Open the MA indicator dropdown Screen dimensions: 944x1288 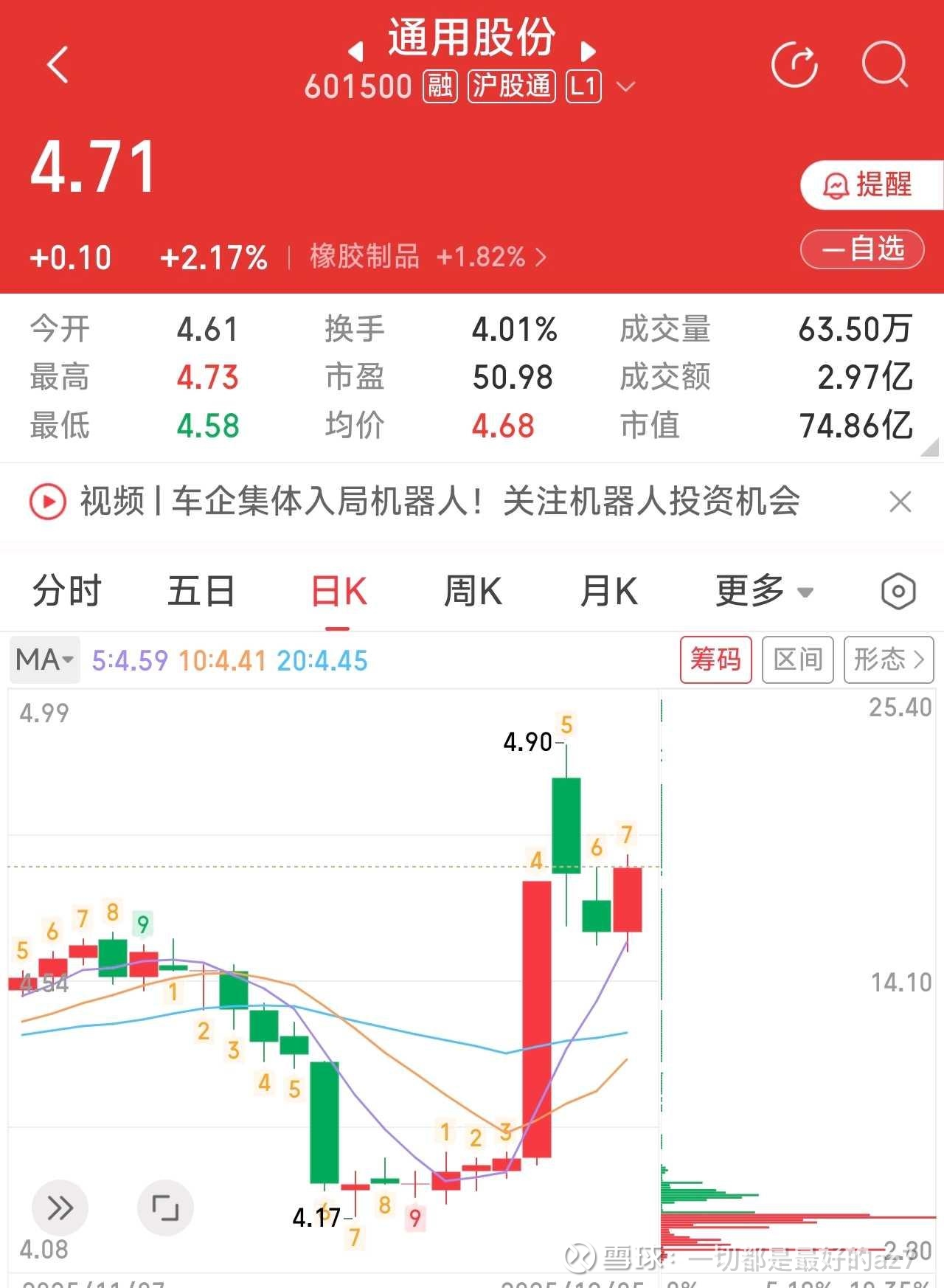[x=44, y=659]
